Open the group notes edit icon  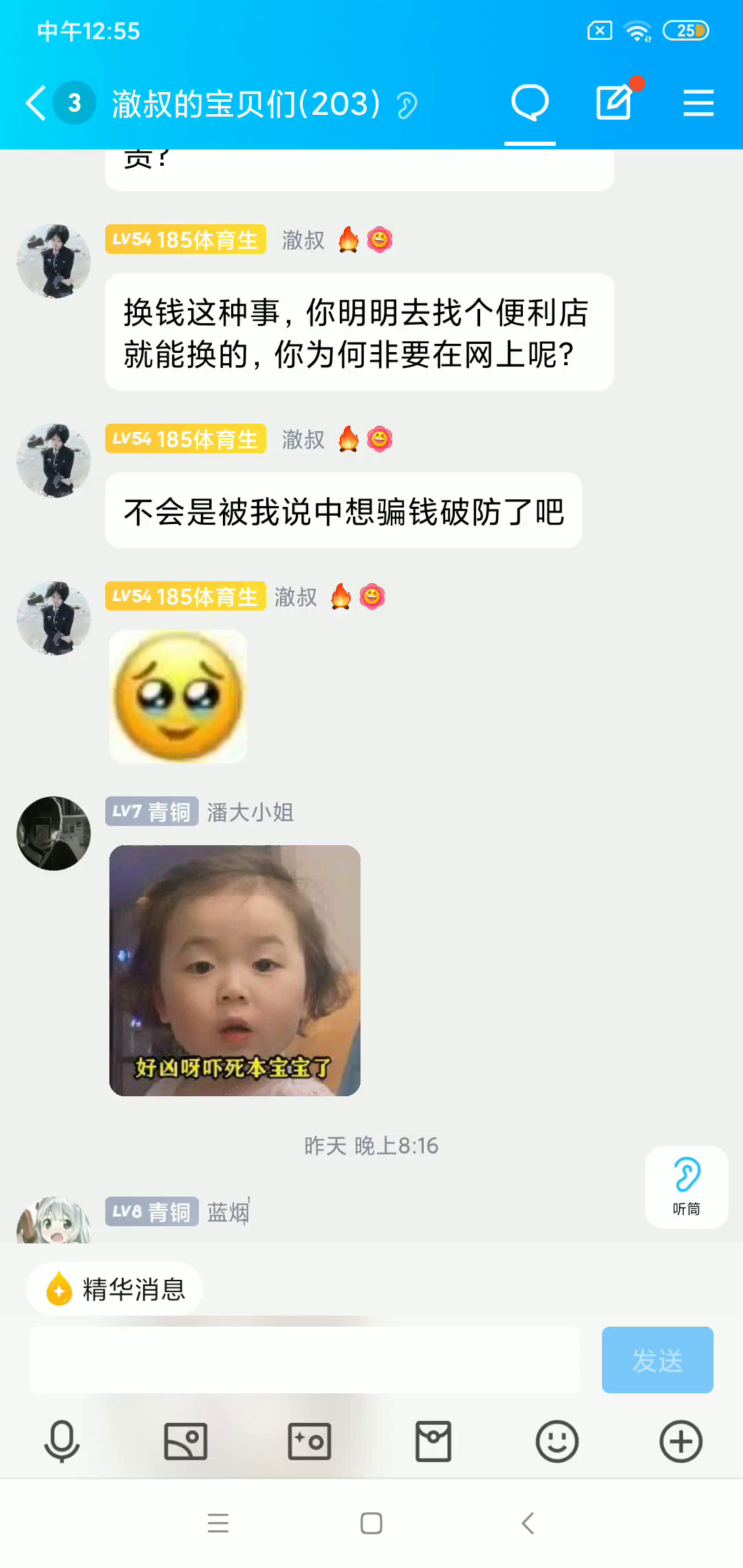tap(614, 103)
